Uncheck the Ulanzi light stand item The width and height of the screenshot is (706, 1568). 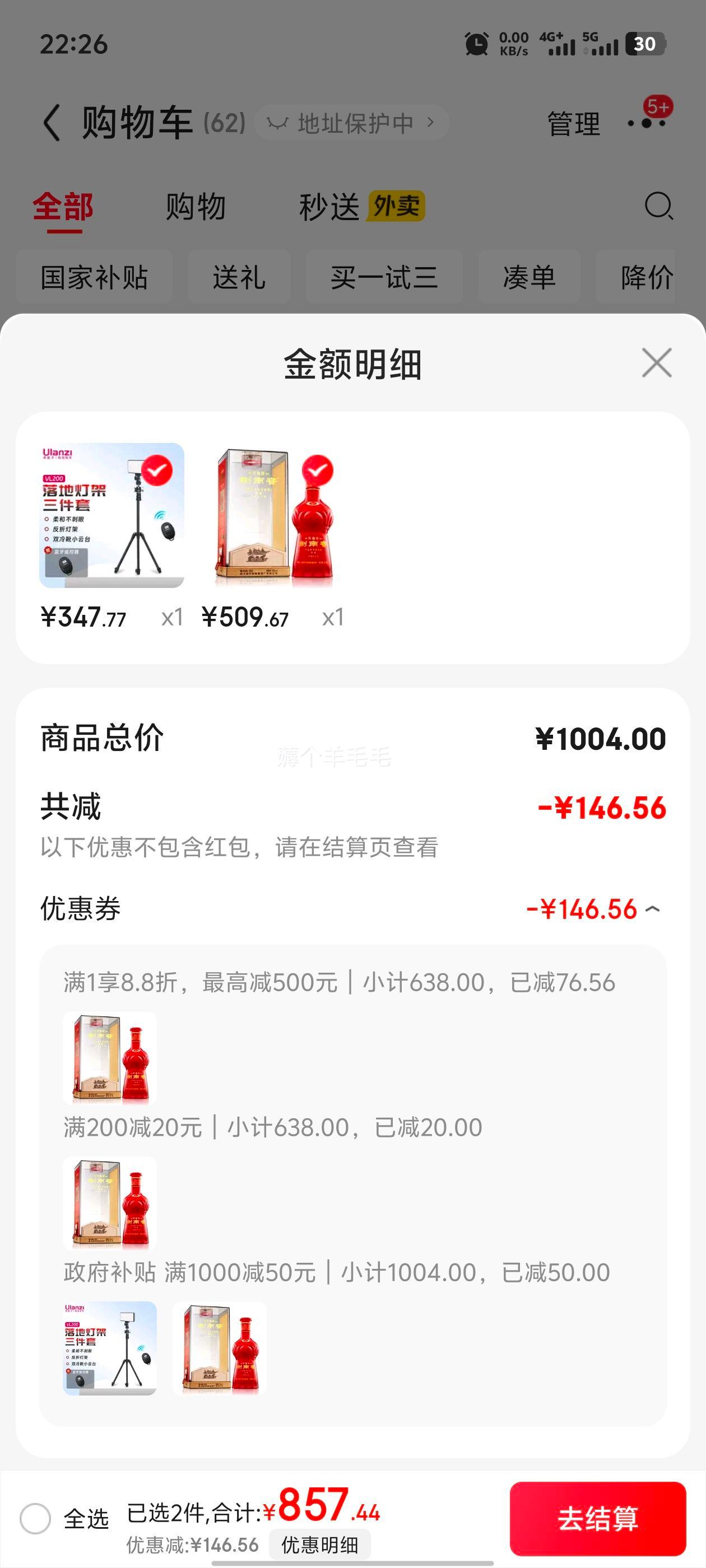[156, 470]
